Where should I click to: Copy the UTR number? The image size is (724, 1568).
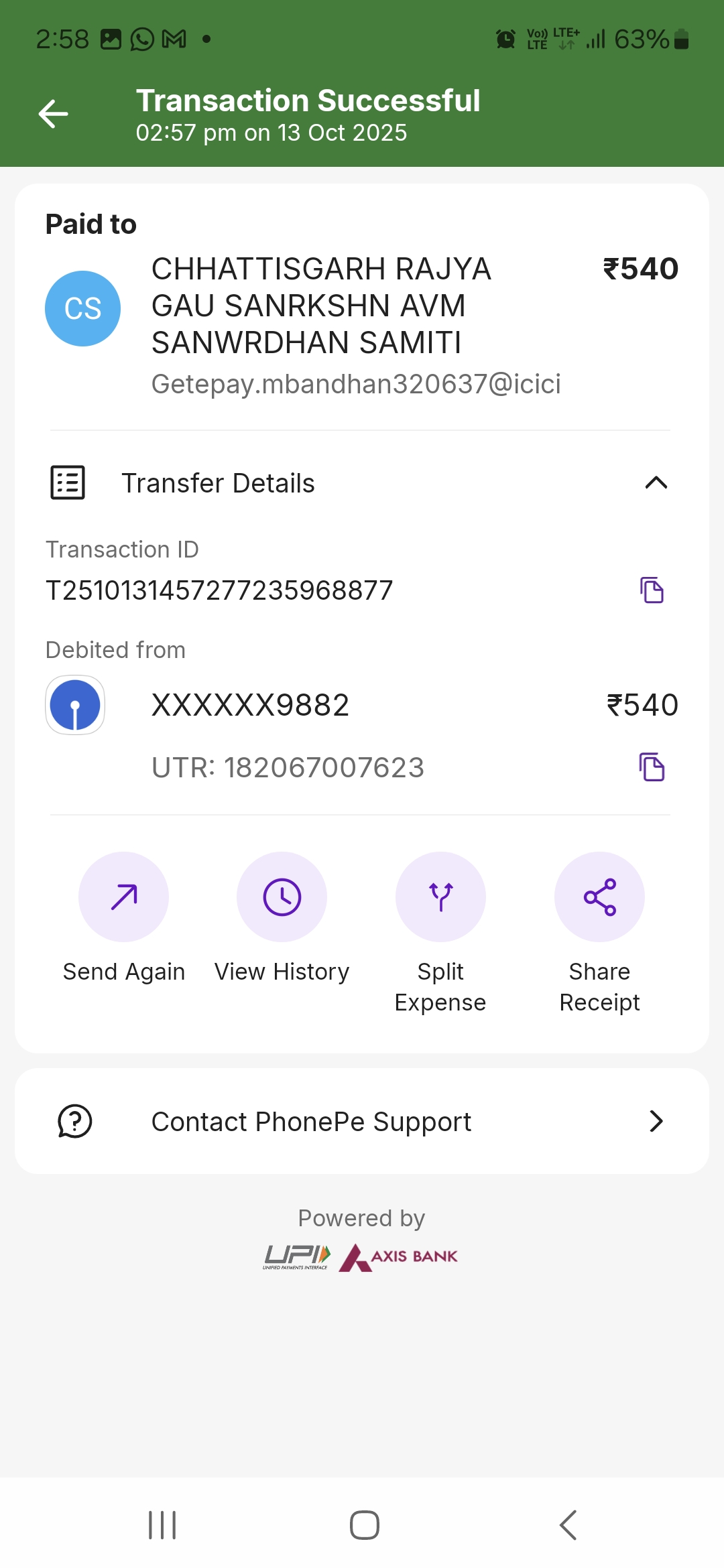pos(652,767)
